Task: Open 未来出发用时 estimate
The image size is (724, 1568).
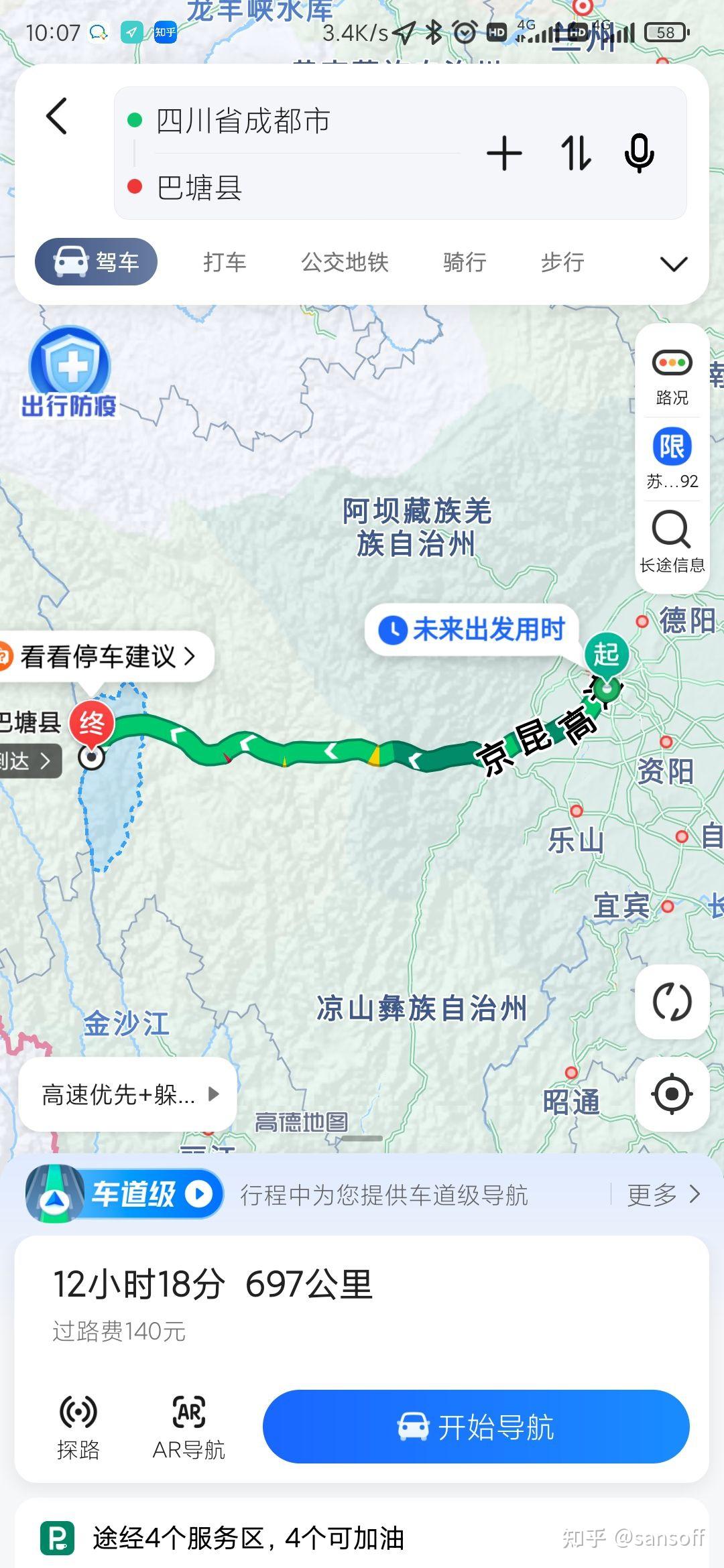Action: pyautogui.click(x=473, y=629)
